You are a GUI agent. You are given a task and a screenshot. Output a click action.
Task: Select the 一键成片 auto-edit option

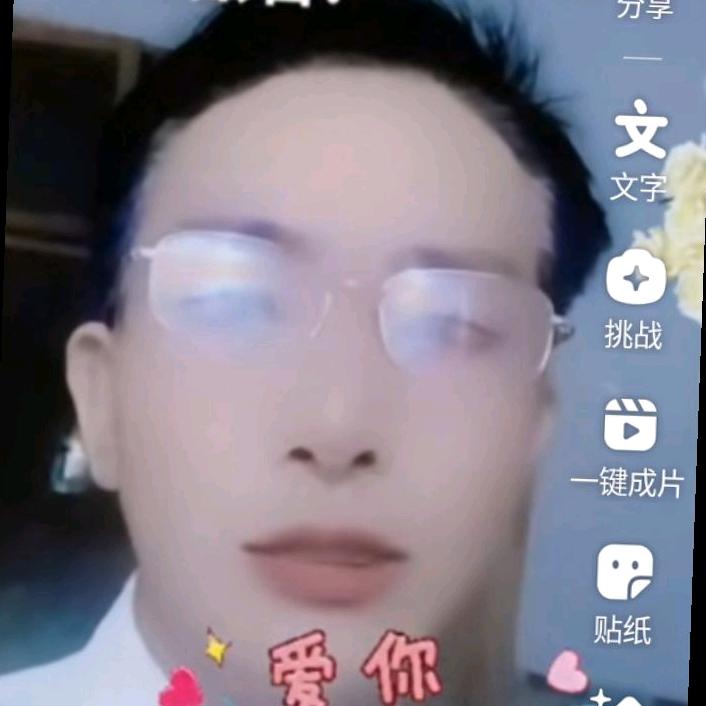pos(629,427)
